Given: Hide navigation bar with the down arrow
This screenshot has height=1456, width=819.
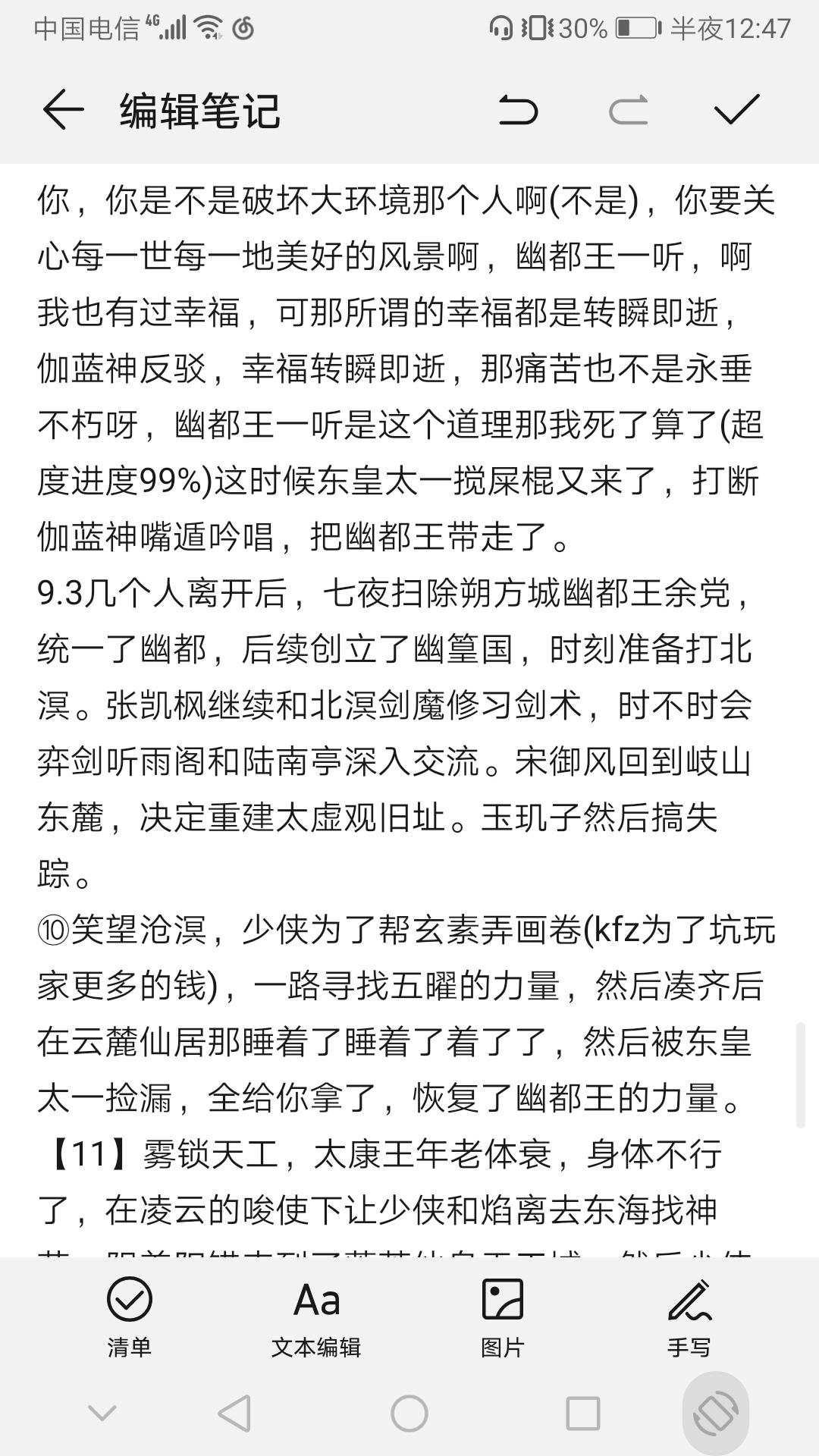Looking at the screenshot, I should 102,1413.
